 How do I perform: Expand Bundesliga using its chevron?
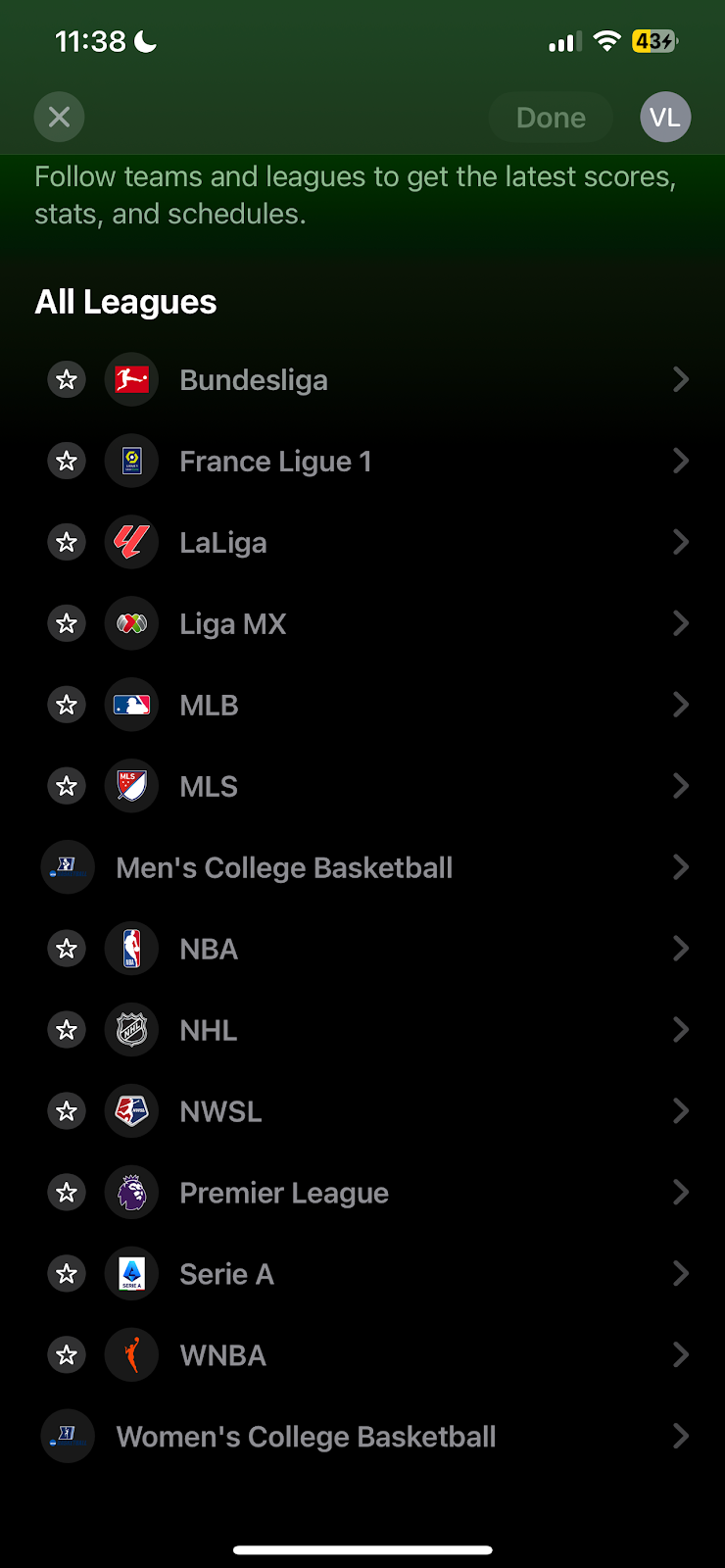click(x=681, y=379)
